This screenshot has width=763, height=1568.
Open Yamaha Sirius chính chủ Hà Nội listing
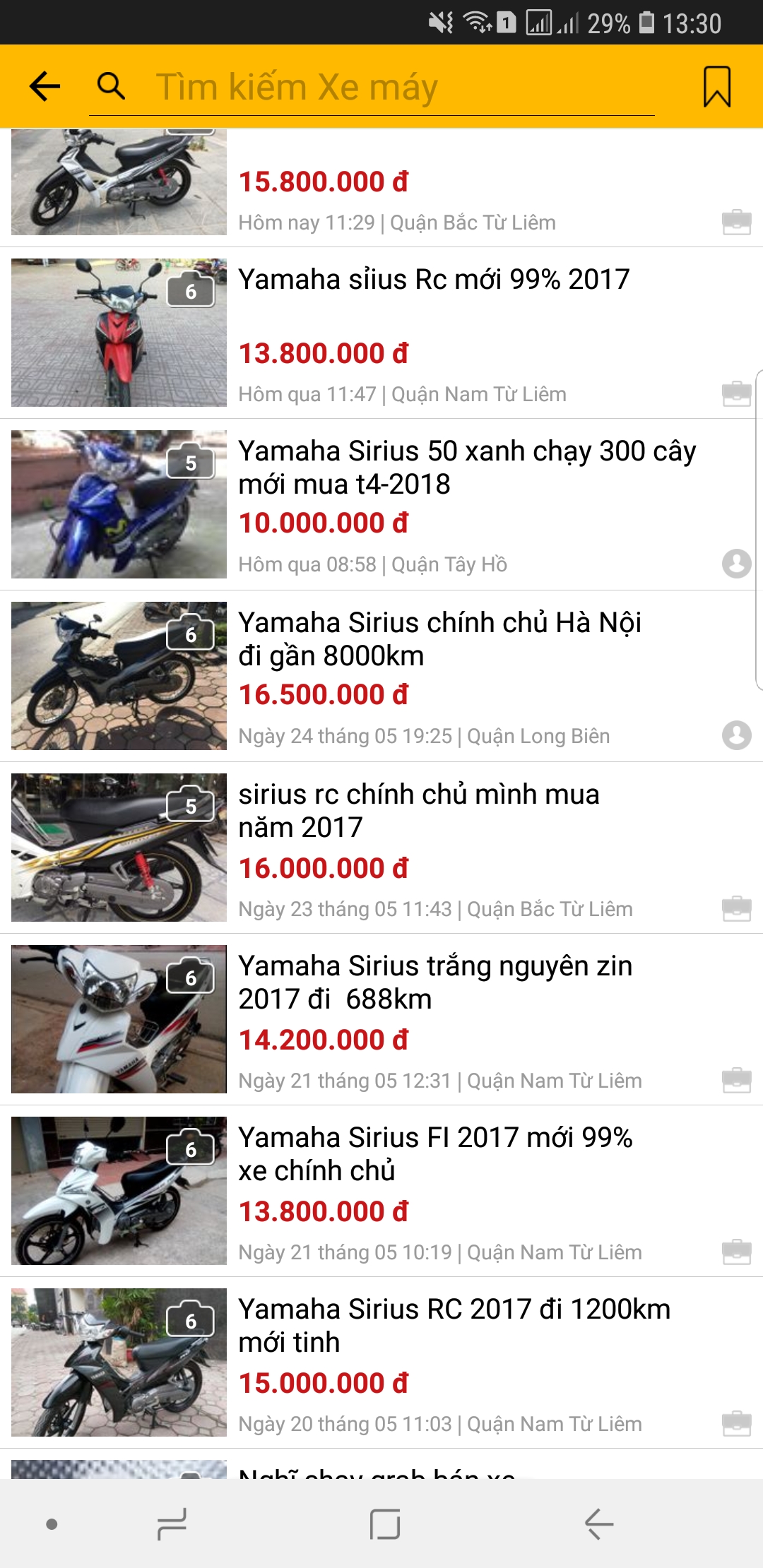pos(439,639)
